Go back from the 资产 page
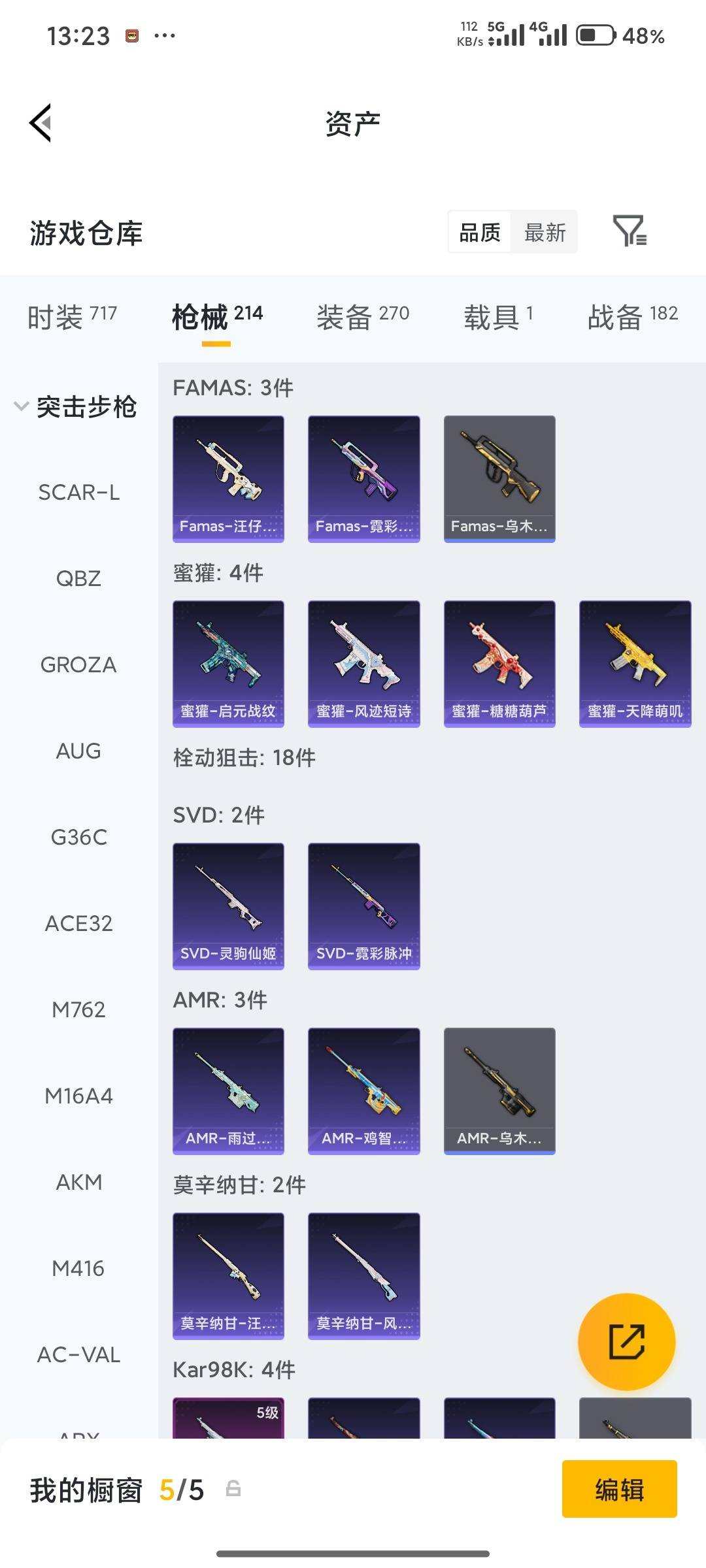 pos(41,123)
